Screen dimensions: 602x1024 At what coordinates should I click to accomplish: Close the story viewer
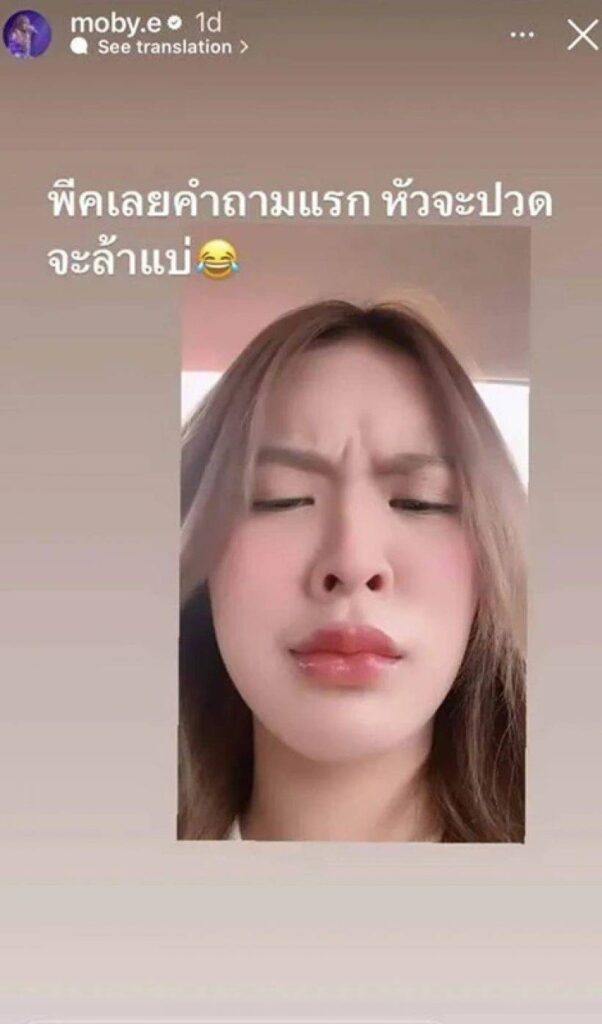coord(581,35)
